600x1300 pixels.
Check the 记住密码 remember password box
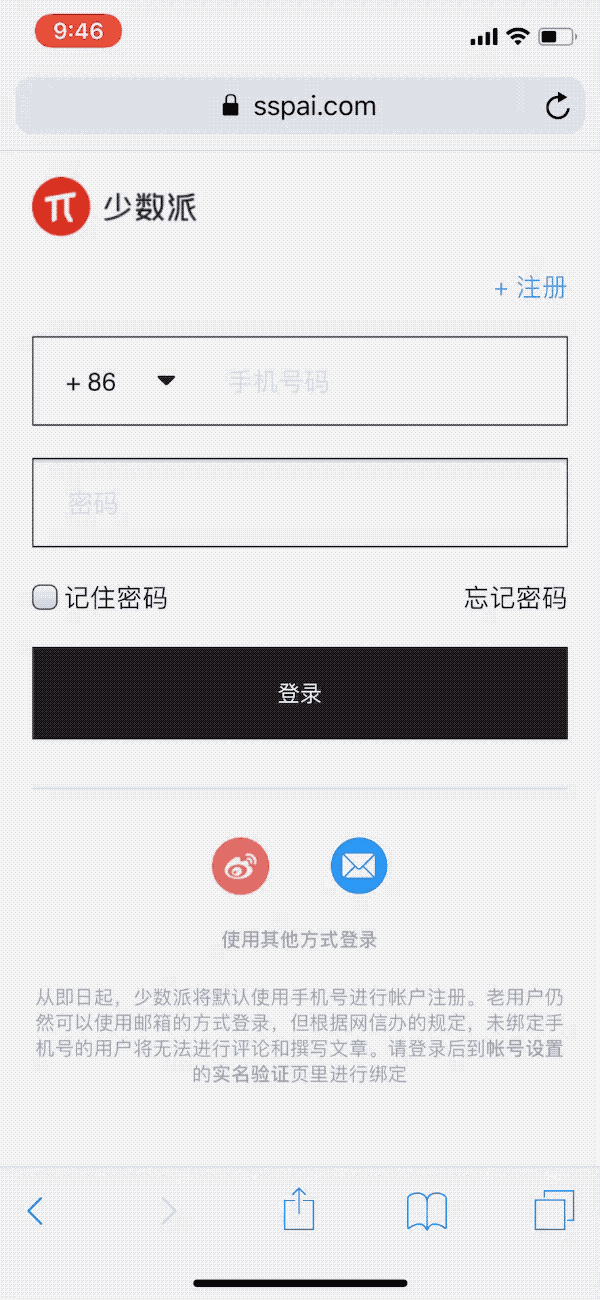pyautogui.click(x=45, y=598)
